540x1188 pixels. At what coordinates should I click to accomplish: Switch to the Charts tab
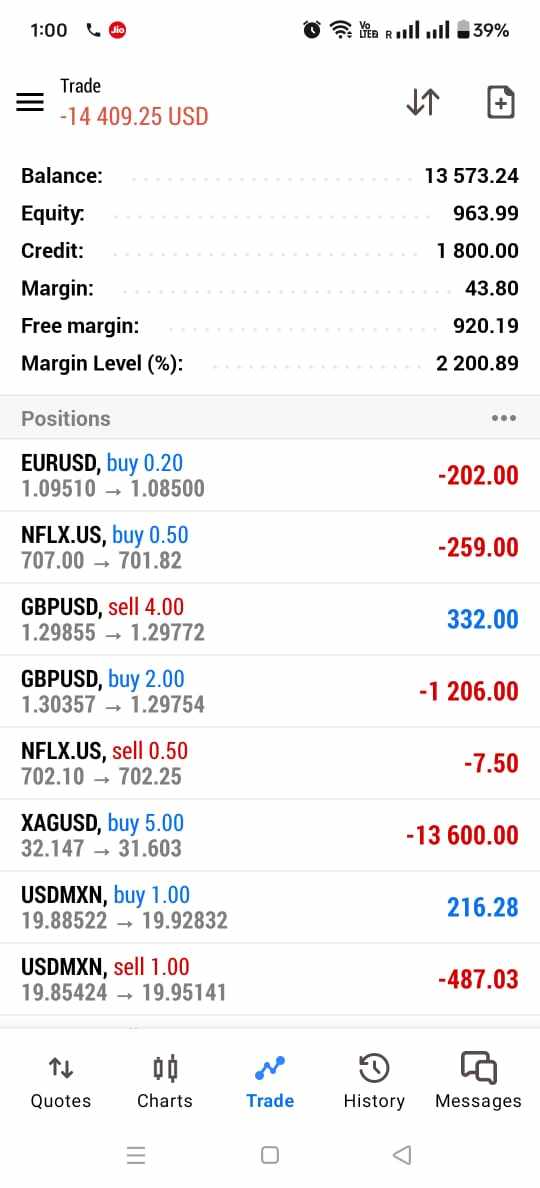tap(164, 1082)
